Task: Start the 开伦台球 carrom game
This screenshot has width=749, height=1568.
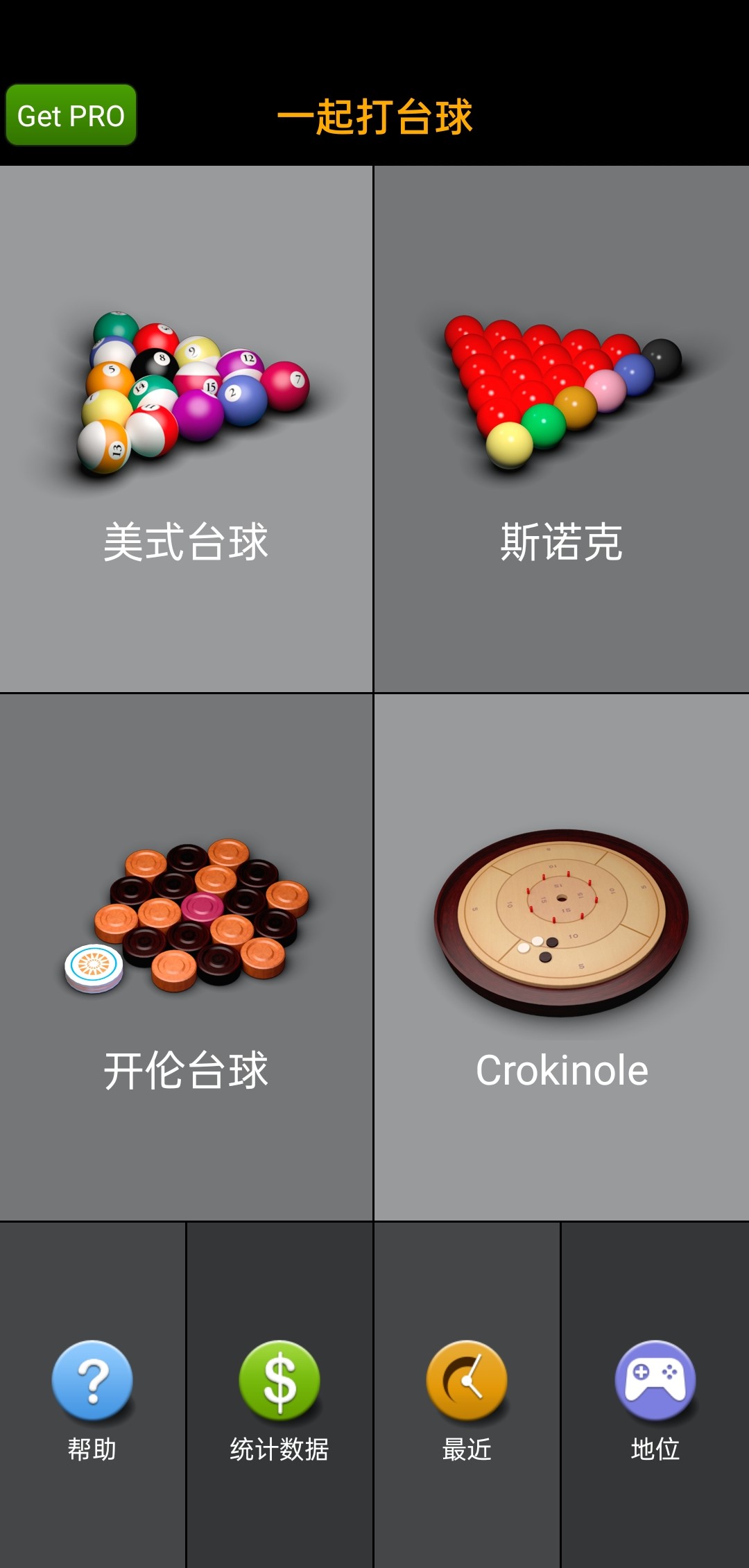Action: pyautogui.click(x=186, y=957)
